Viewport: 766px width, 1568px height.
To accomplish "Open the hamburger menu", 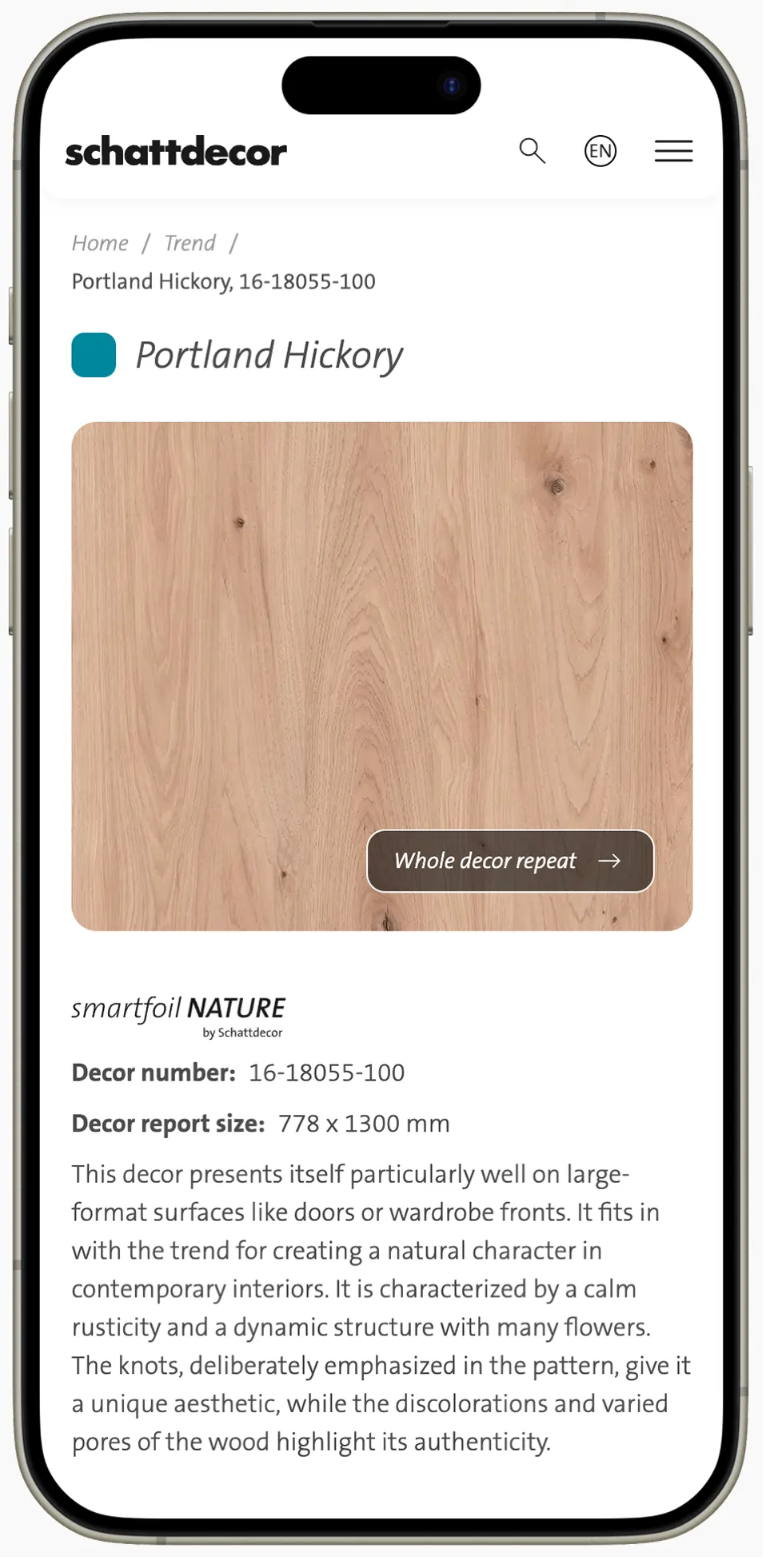I will tap(673, 151).
